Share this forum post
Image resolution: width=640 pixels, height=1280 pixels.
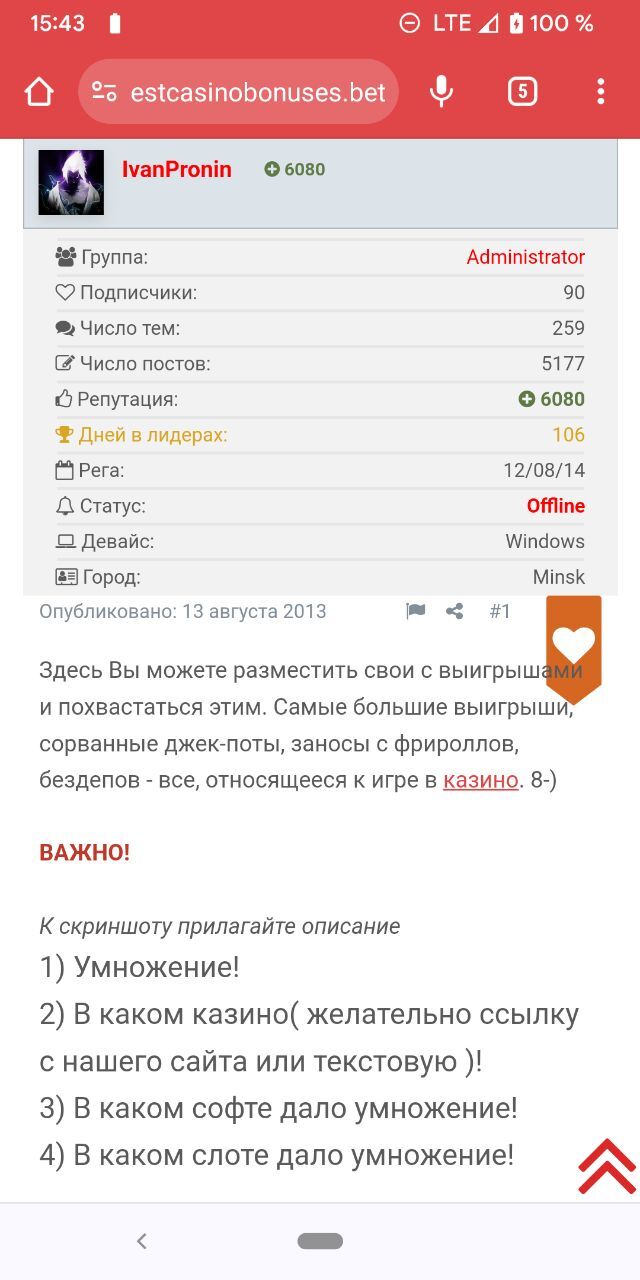455,611
